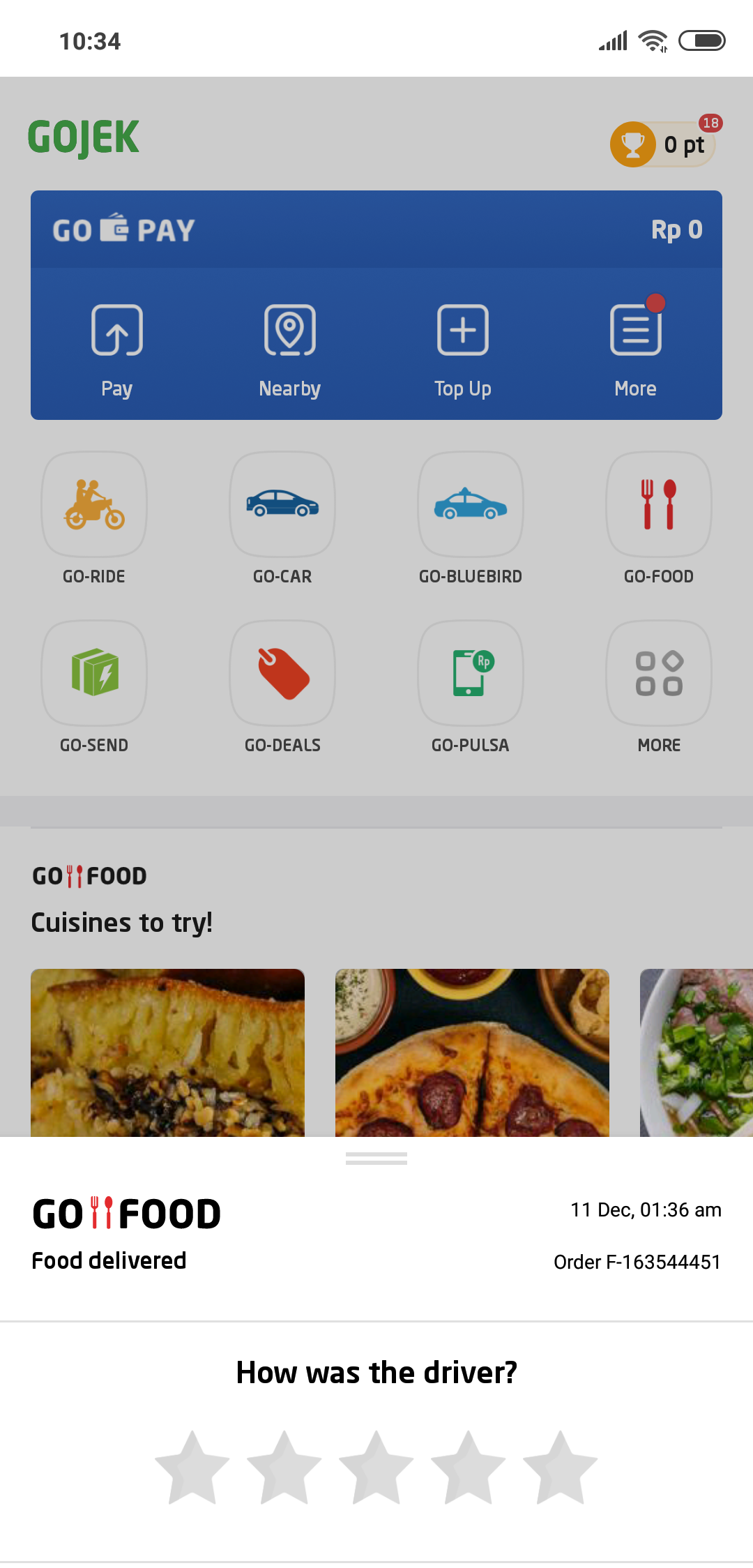Image resolution: width=753 pixels, height=1568 pixels.
Task: Open the pizza cuisine card
Action: (472, 1052)
